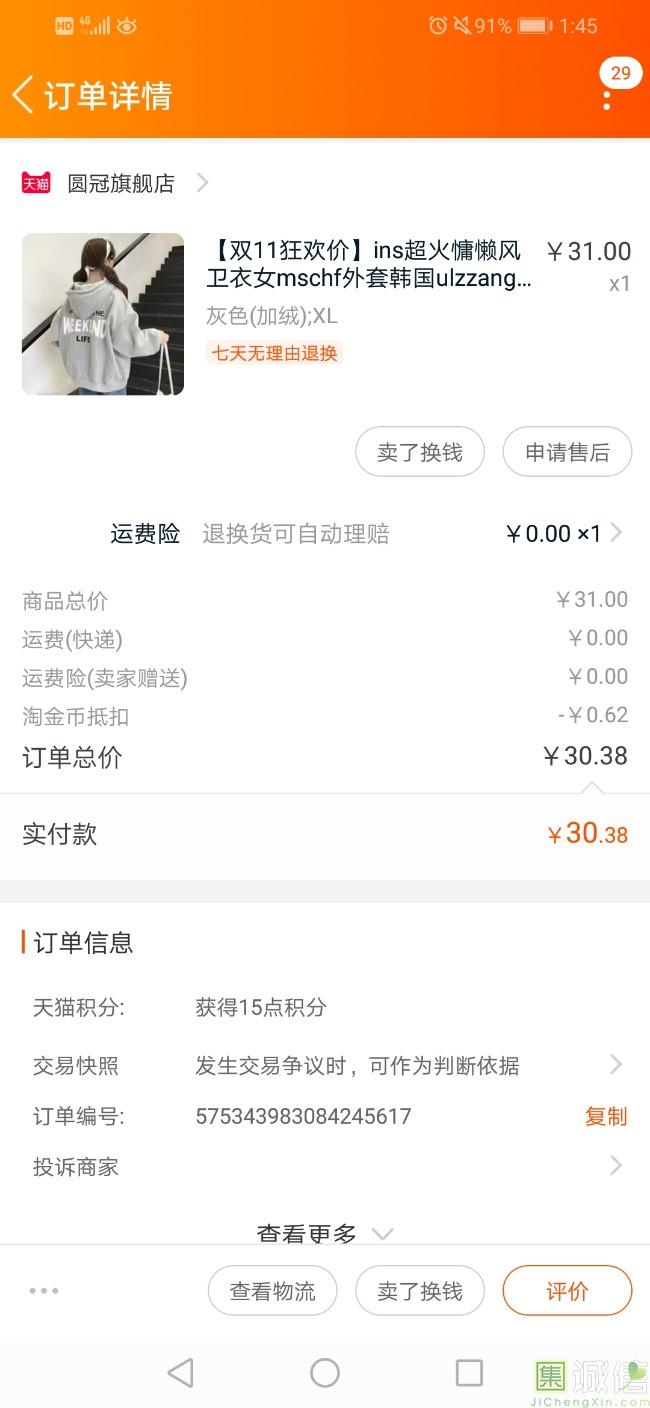Tap the 查看物流 button
Screen dimensions: 650x1408
pyautogui.click(x=273, y=1291)
